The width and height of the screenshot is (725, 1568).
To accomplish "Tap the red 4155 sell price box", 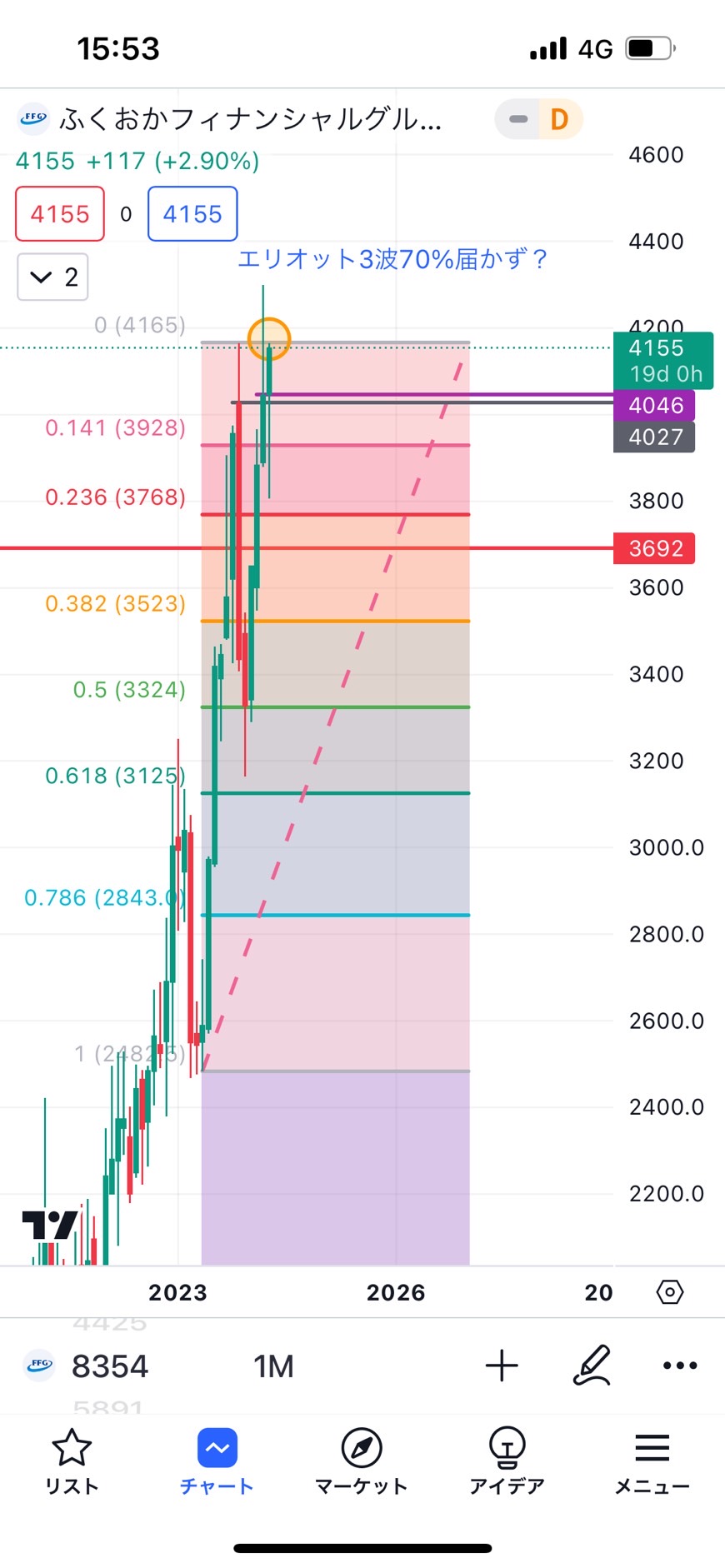I will [x=60, y=214].
